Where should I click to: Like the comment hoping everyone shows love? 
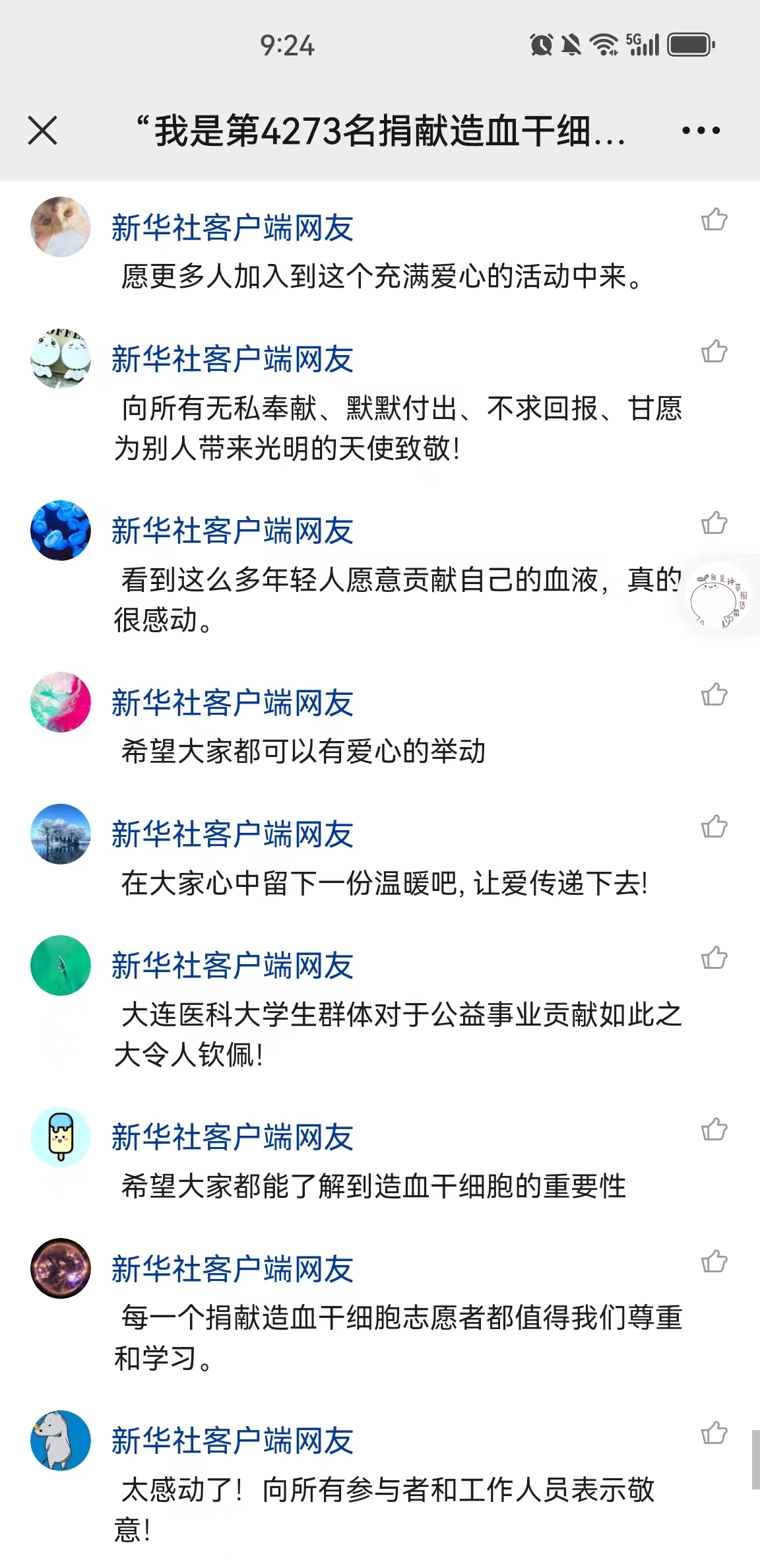[x=714, y=694]
